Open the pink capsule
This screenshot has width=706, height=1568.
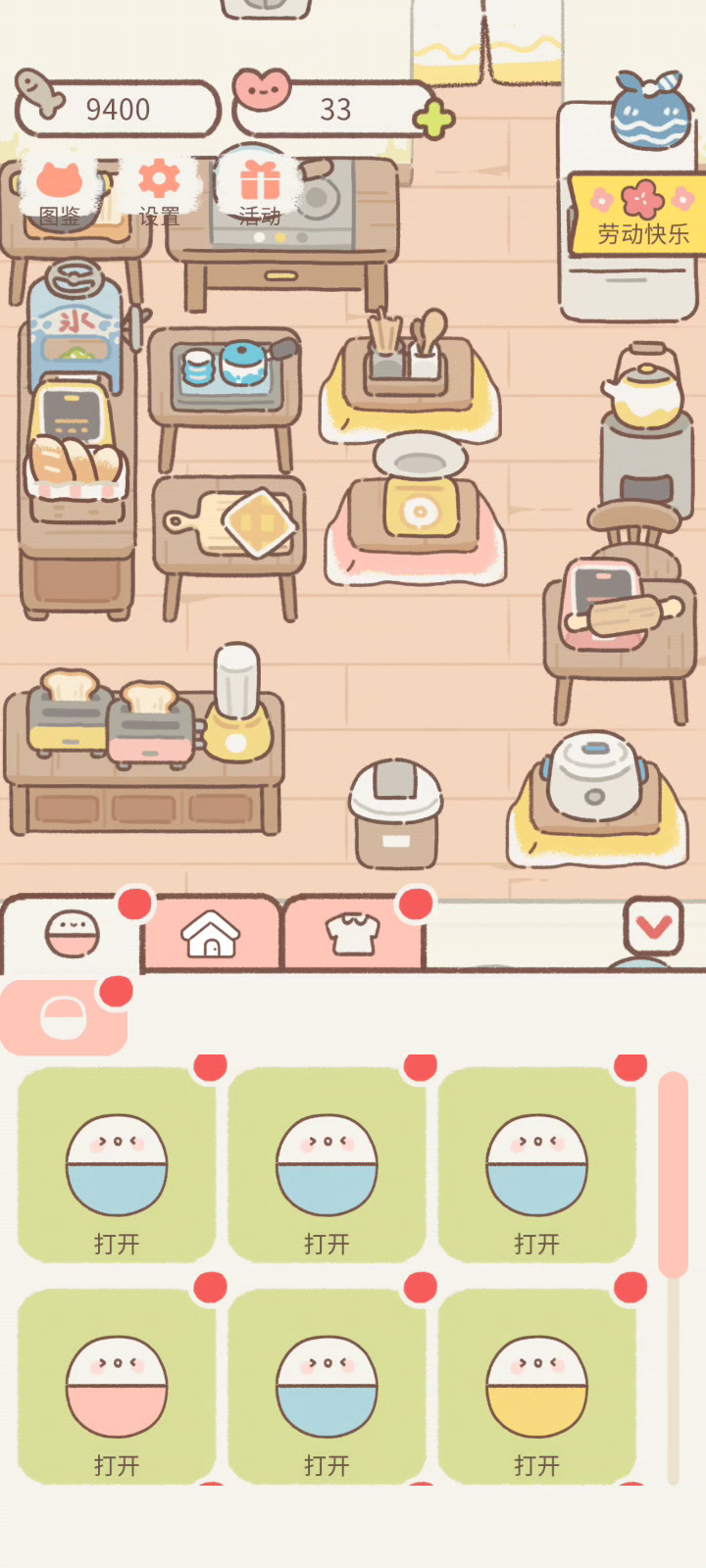click(117, 1386)
